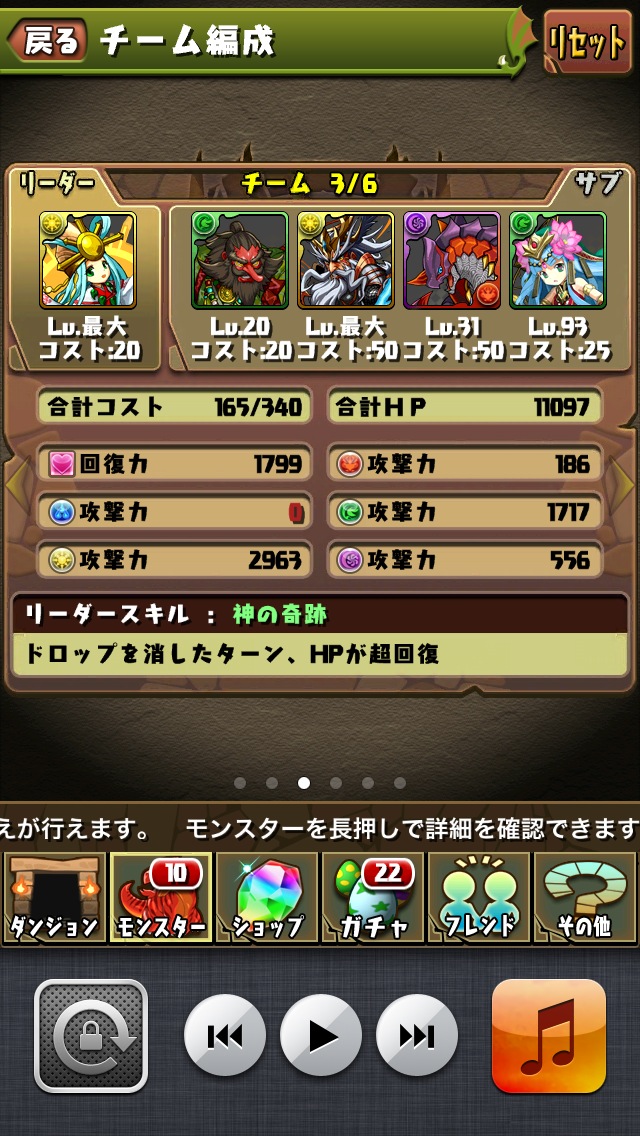Skip to the next track
This screenshot has height=1136, width=640.
click(x=416, y=1035)
